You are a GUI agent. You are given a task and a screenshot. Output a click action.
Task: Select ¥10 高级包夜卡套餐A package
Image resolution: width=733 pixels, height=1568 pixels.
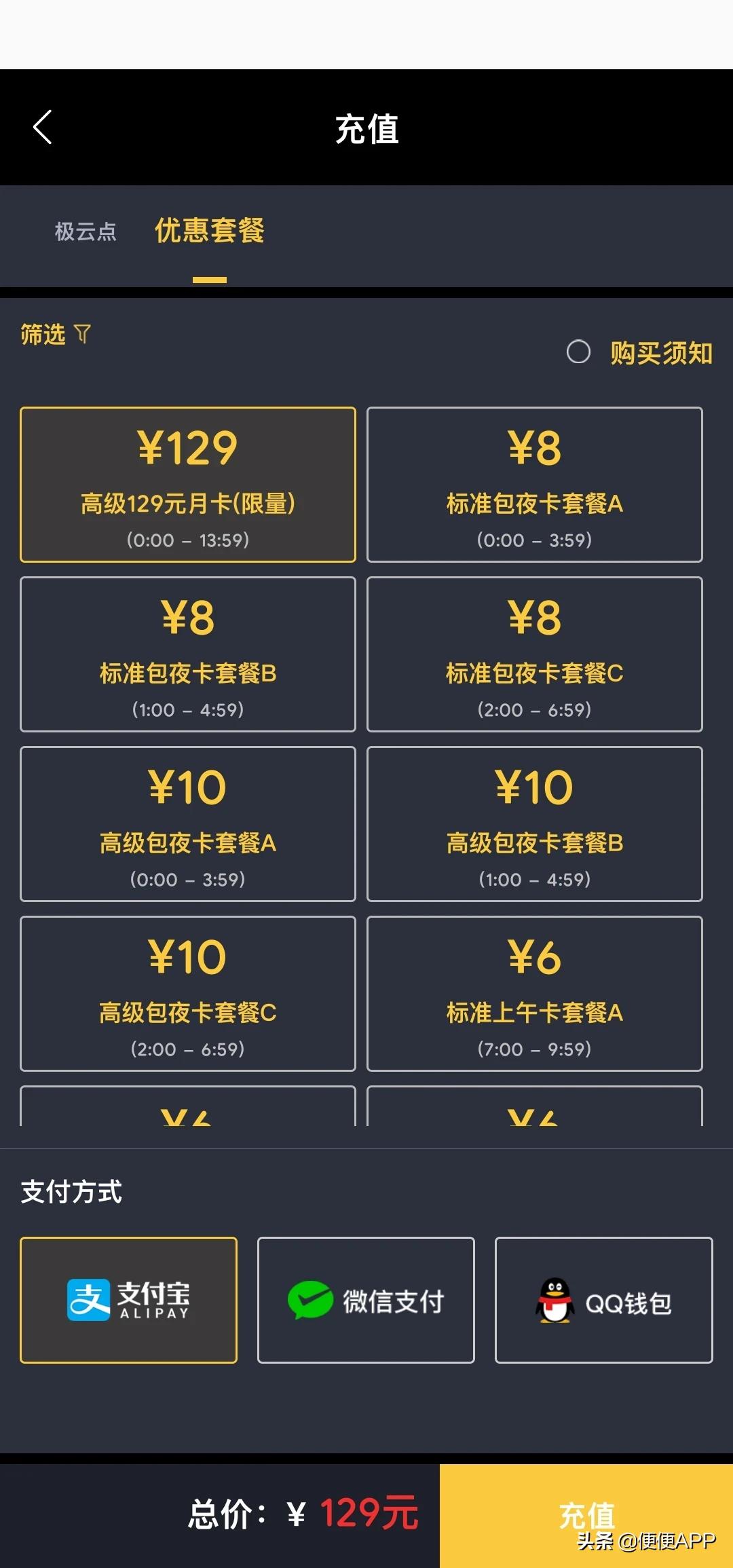188,824
